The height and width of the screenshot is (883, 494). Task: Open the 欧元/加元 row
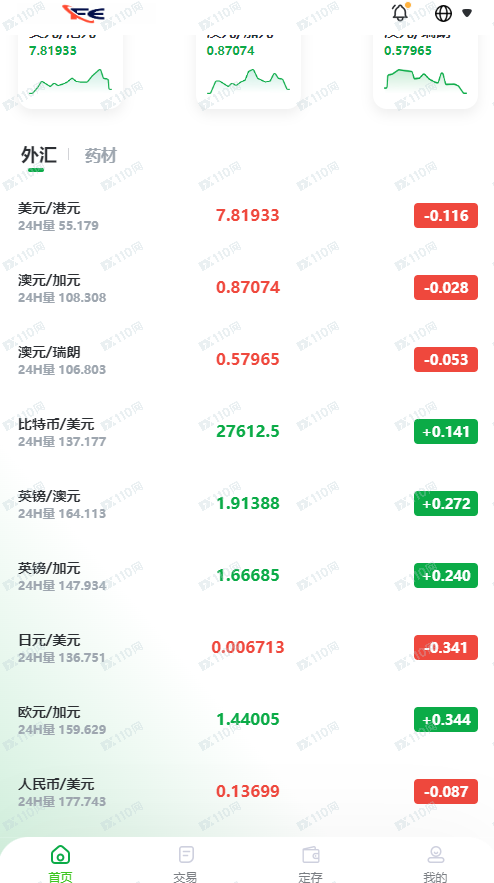click(247, 720)
